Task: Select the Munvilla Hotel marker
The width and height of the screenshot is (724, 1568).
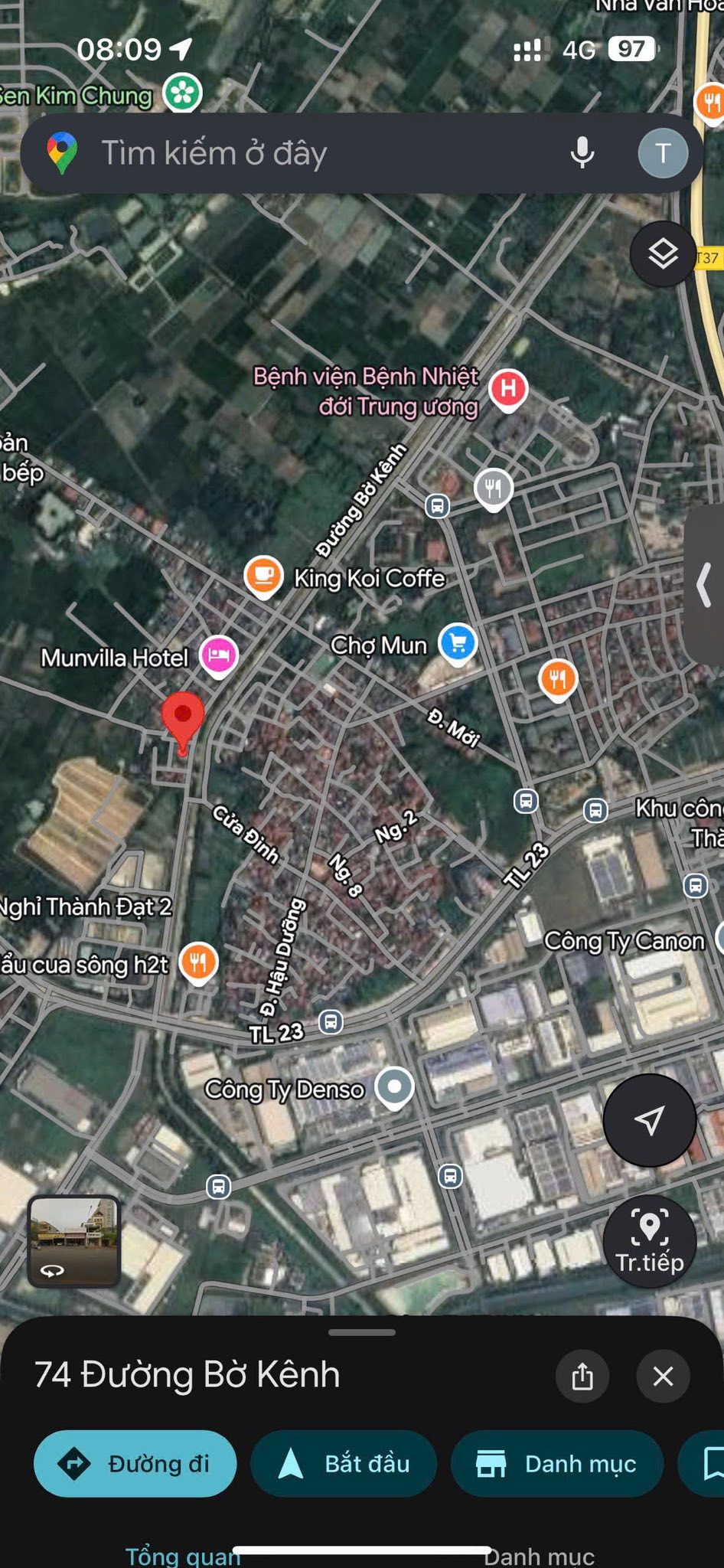Action: (219, 656)
